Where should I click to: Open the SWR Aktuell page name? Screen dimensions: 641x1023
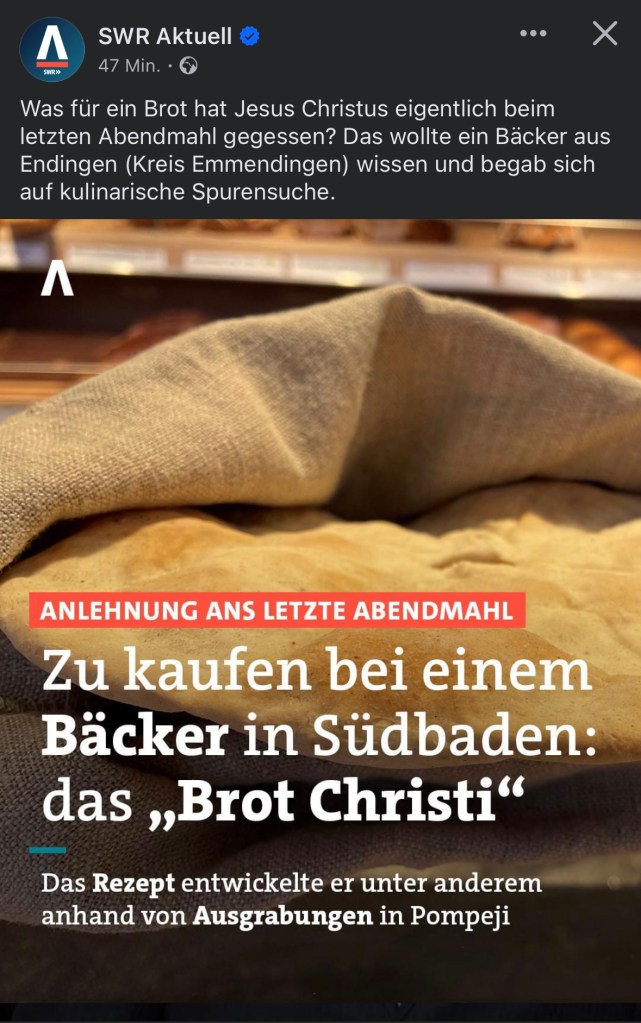pyautogui.click(x=165, y=37)
